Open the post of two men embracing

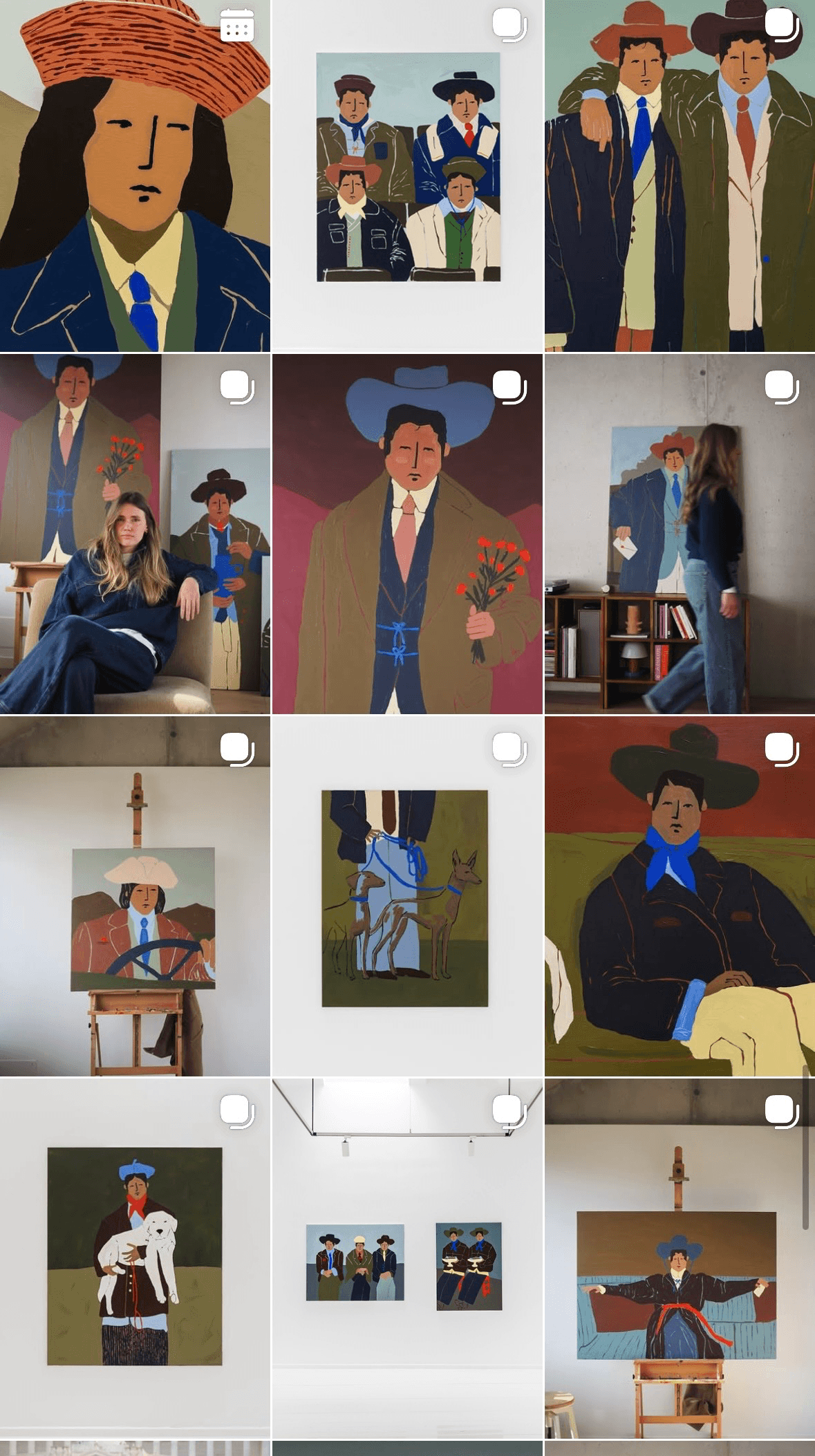click(680, 176)
